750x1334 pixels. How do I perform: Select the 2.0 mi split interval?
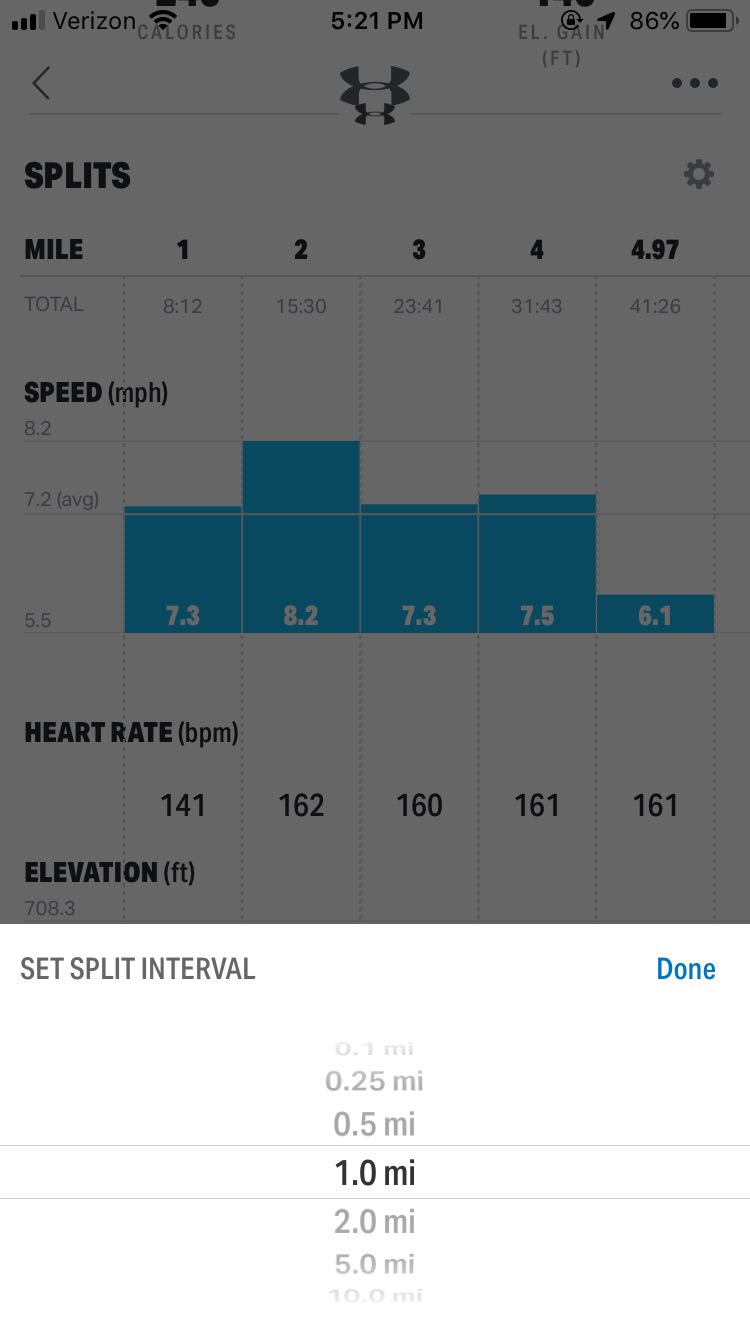[x=374, y=1221]
